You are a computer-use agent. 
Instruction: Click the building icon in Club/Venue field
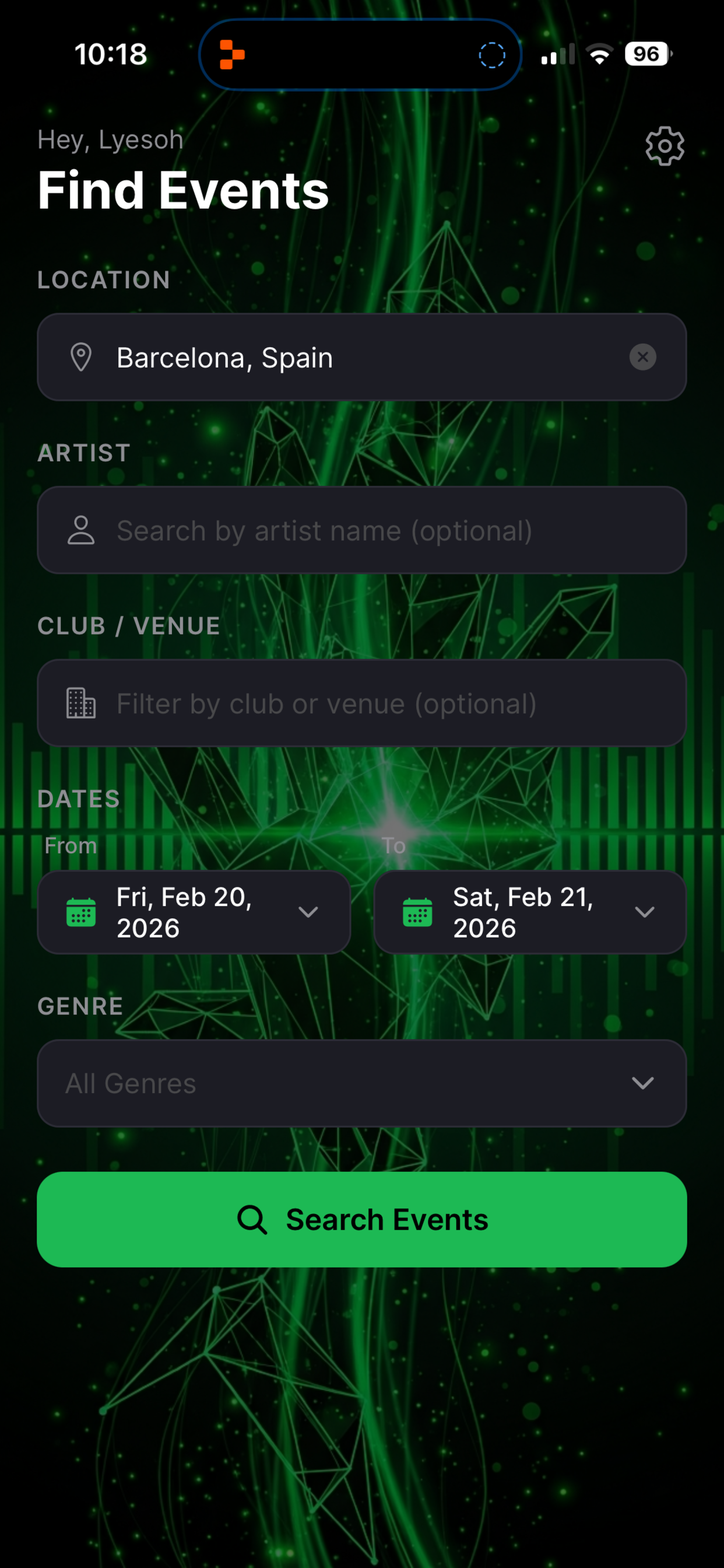point(81,703)
